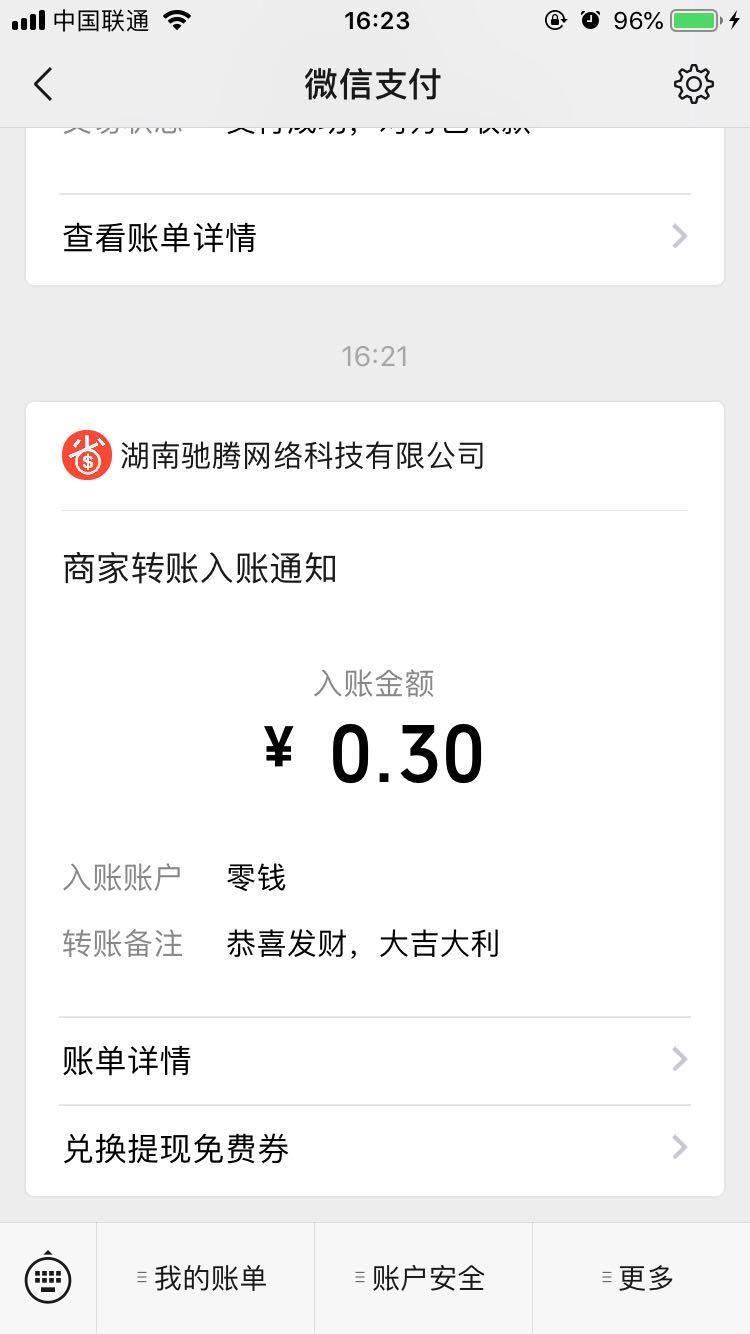750x1334 pixels.
Task: Tap the 湖南驰腾网络科技有限公司 merchant header
Action: [375, 456]
